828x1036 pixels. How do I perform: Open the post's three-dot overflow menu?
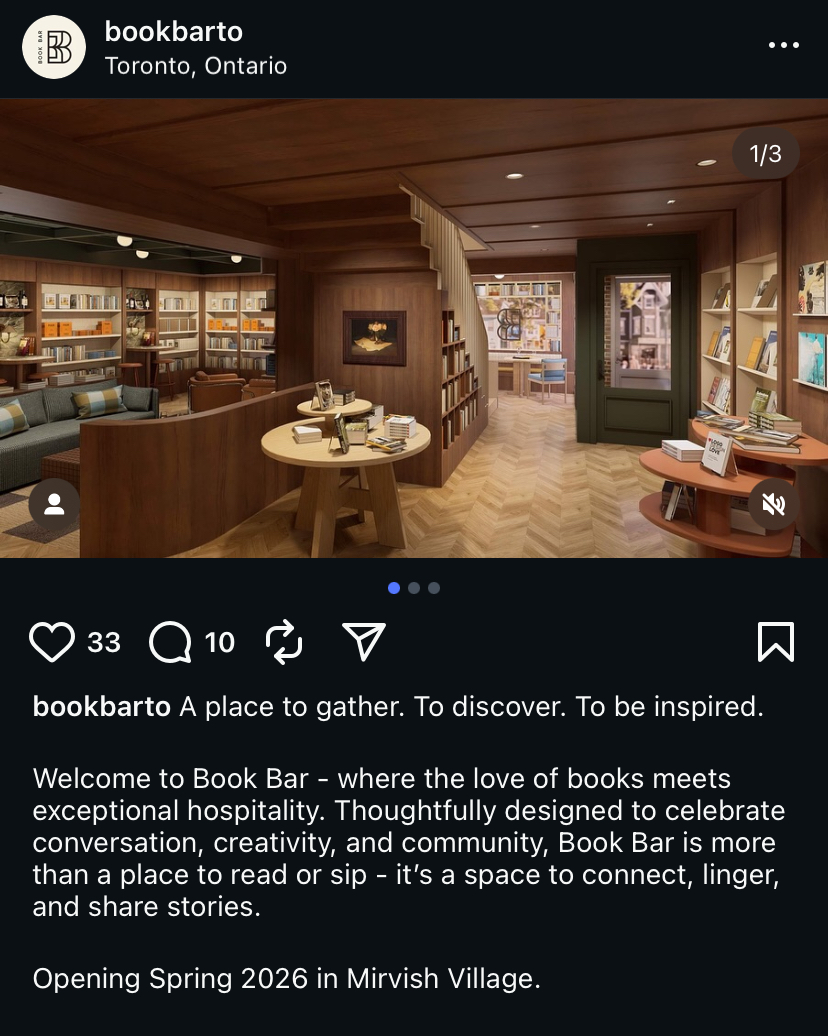pos(783,46)
